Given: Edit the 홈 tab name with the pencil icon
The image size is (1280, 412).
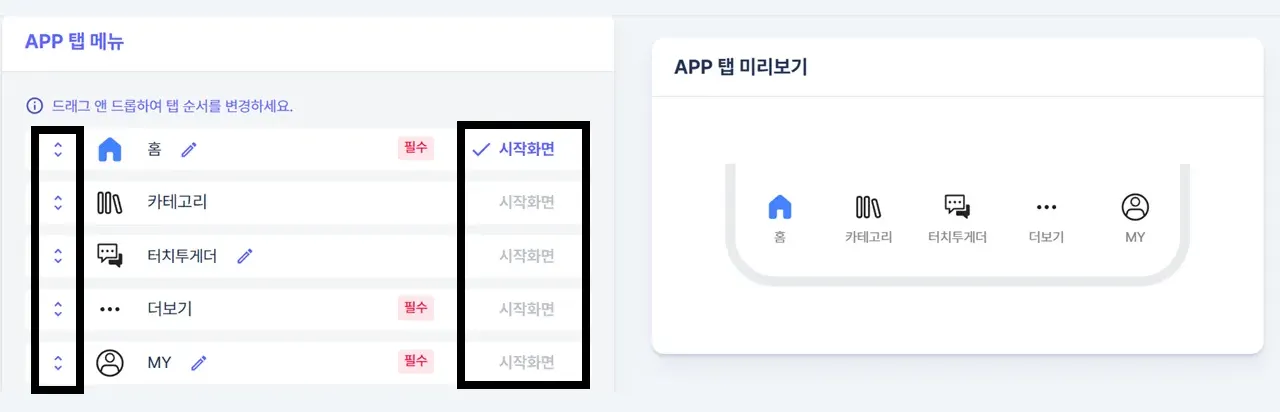Looking at the screenshot, I should (189, 150).
